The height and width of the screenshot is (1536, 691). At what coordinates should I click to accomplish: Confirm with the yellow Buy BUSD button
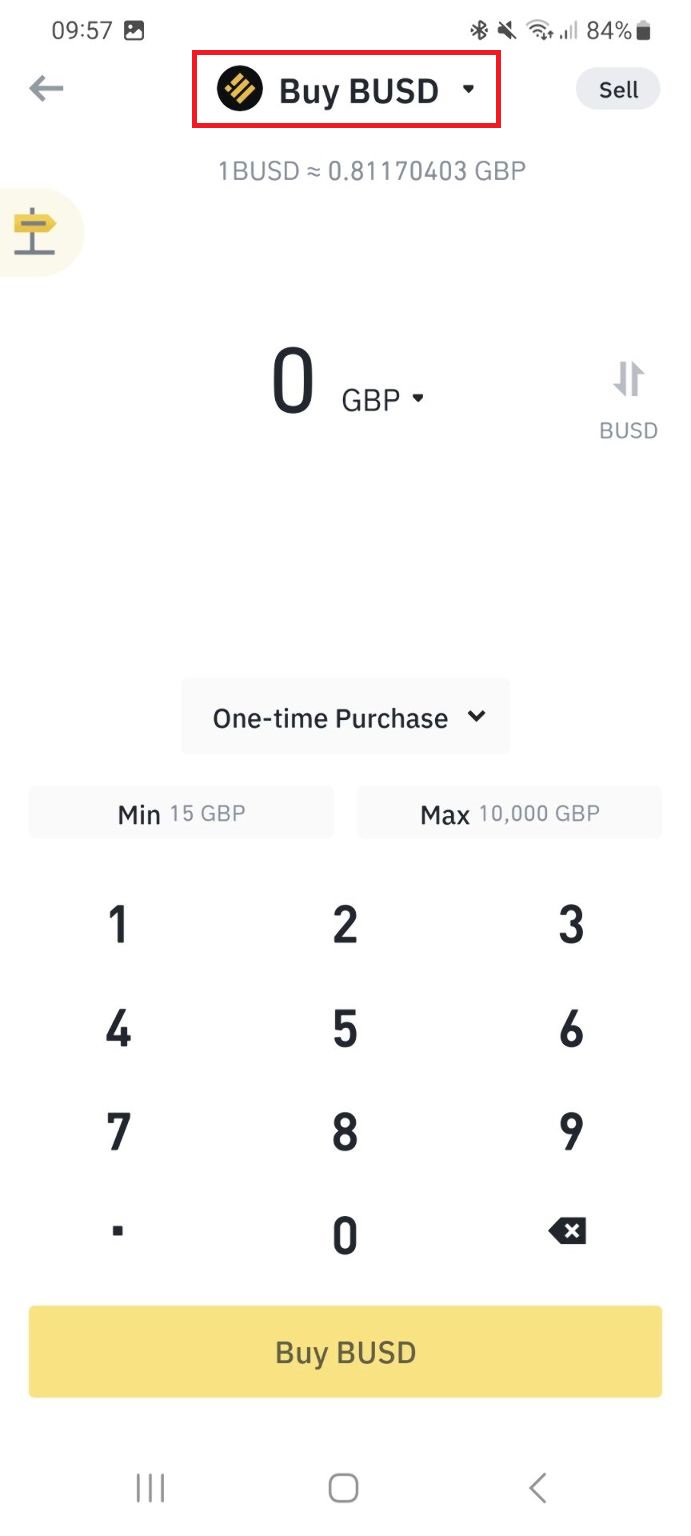(345, 1352)
